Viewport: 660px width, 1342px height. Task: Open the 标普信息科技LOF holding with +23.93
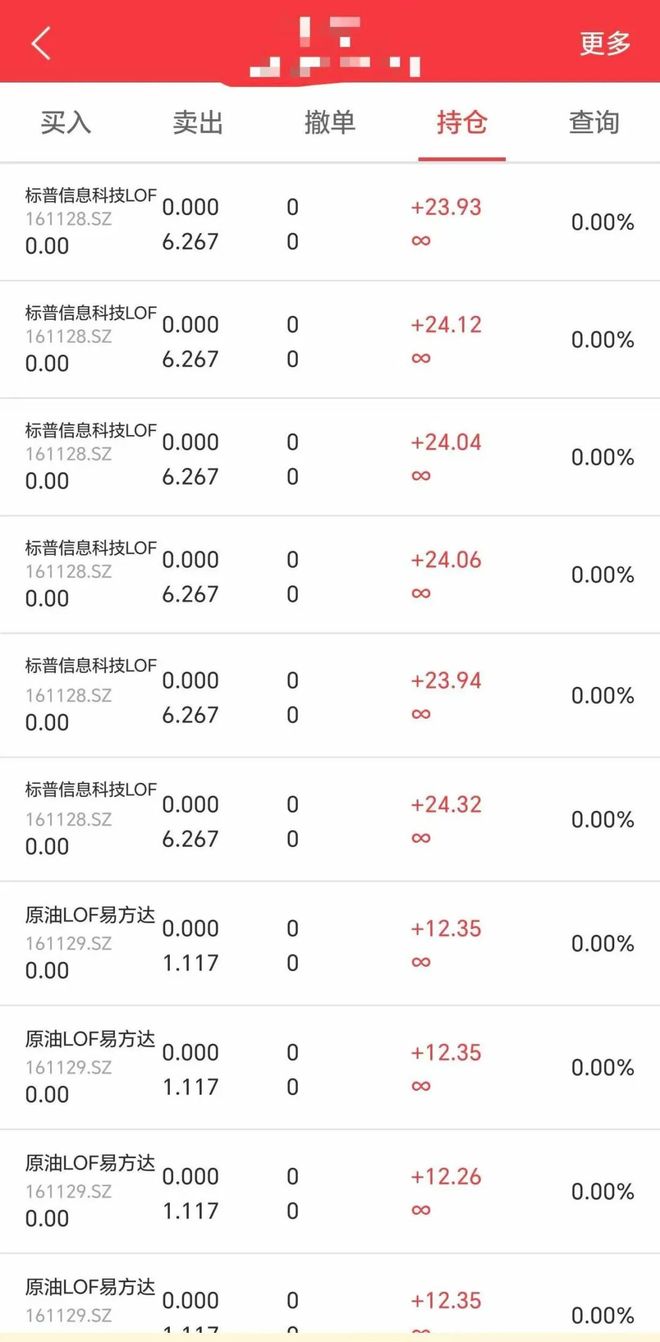[x=330, y=223]
